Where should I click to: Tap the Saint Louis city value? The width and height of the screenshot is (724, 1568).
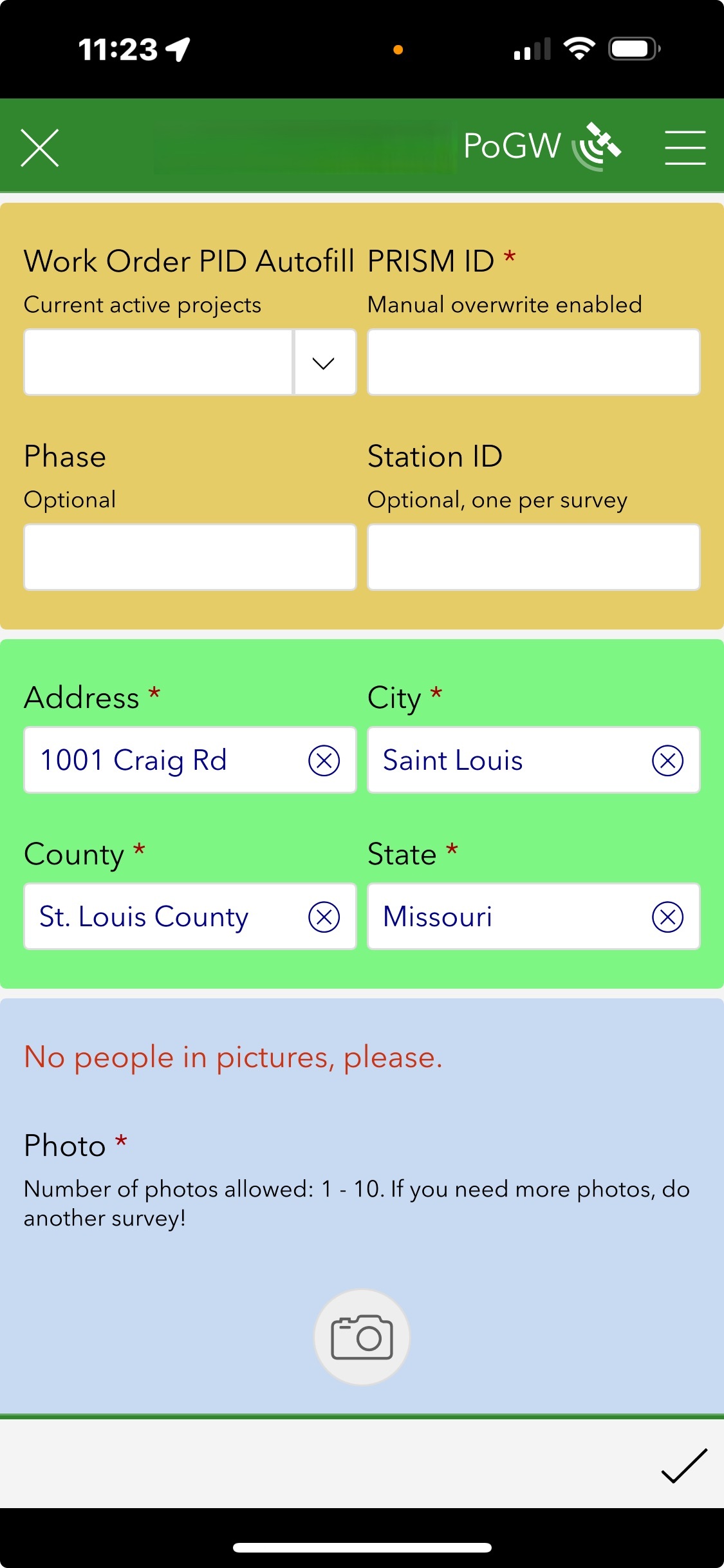point(451,760)
